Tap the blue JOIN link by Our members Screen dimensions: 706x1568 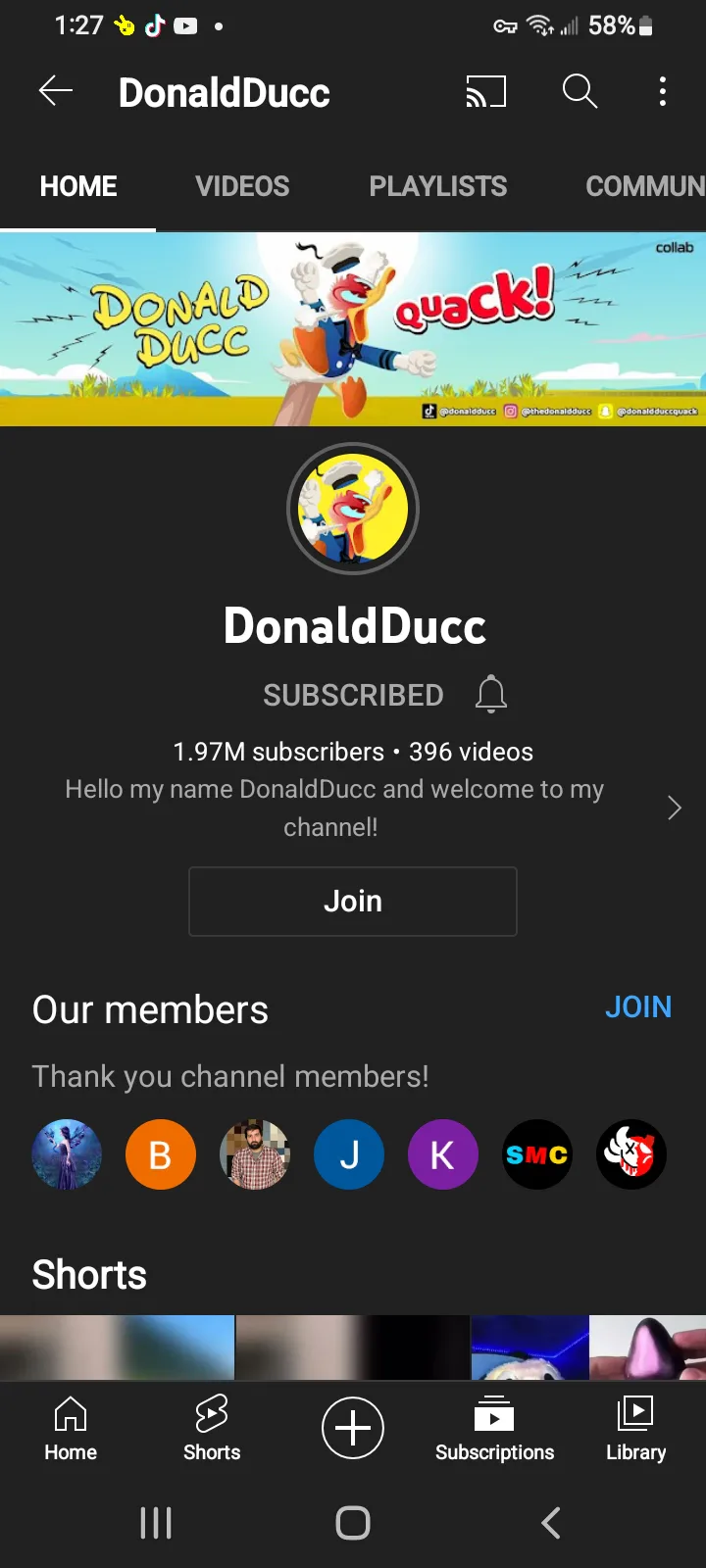click(x=638, y=1007)
